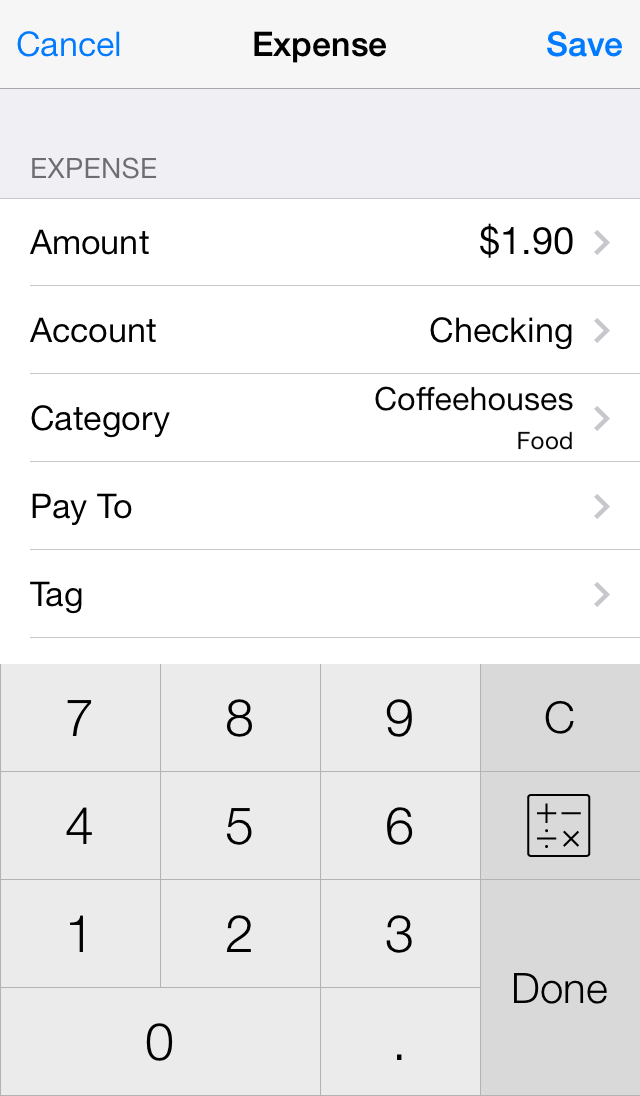
Task: Tap the decimal point key
Action: (x=400, y=1041)
